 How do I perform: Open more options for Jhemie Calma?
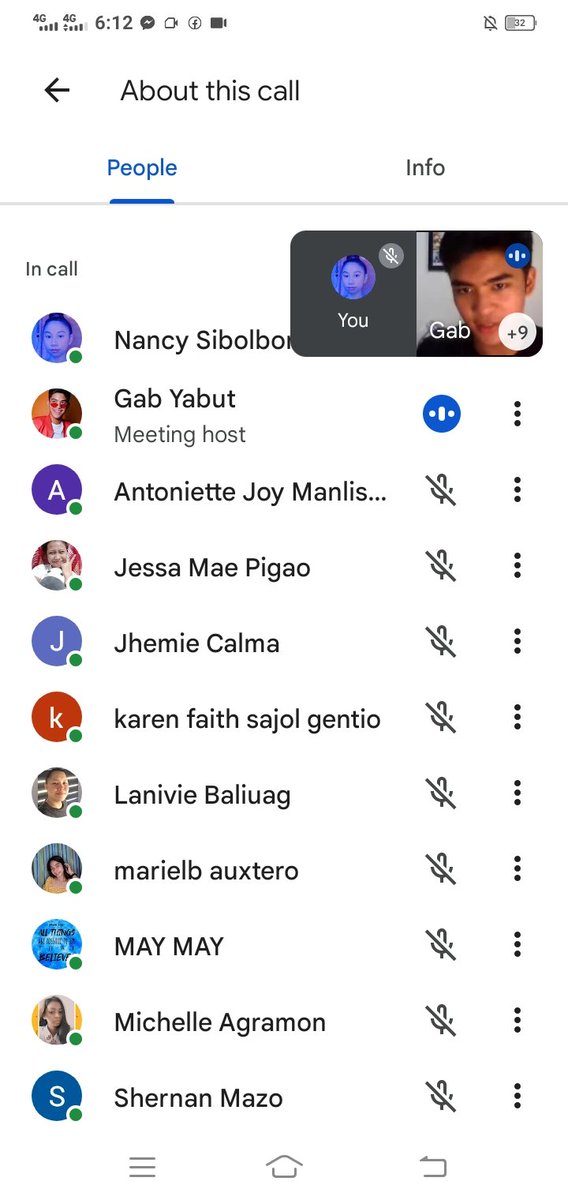[517, 641]
